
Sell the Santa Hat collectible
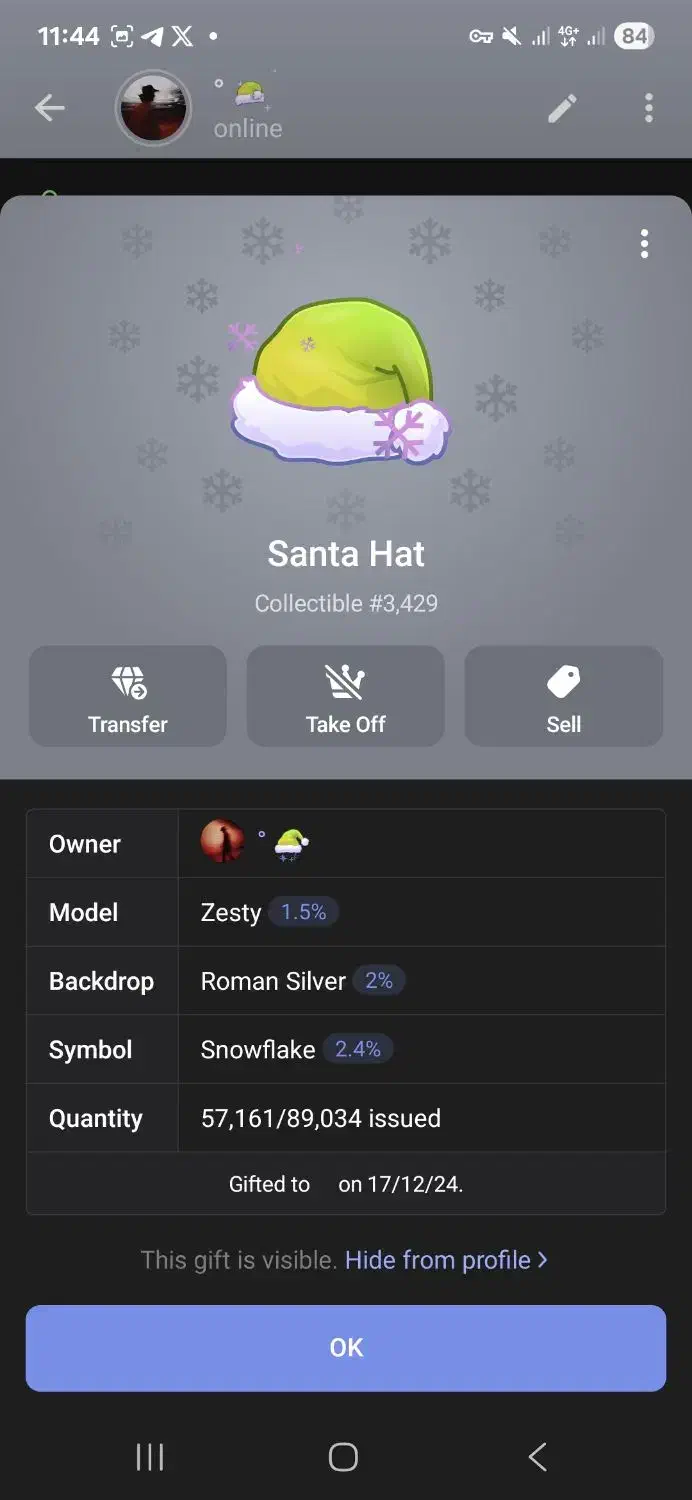(x=563, y=697)
